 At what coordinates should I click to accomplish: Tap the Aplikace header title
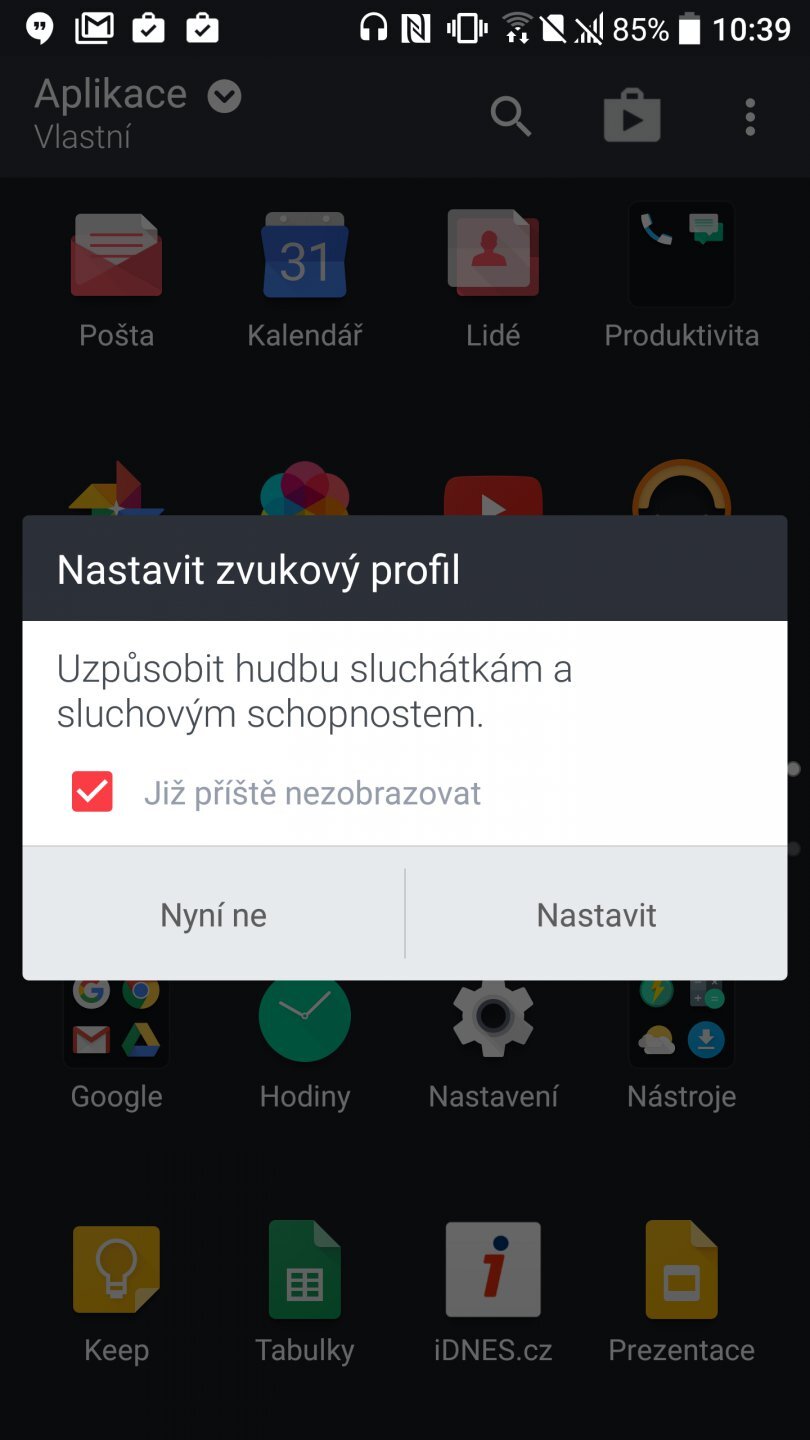point(110,93)
